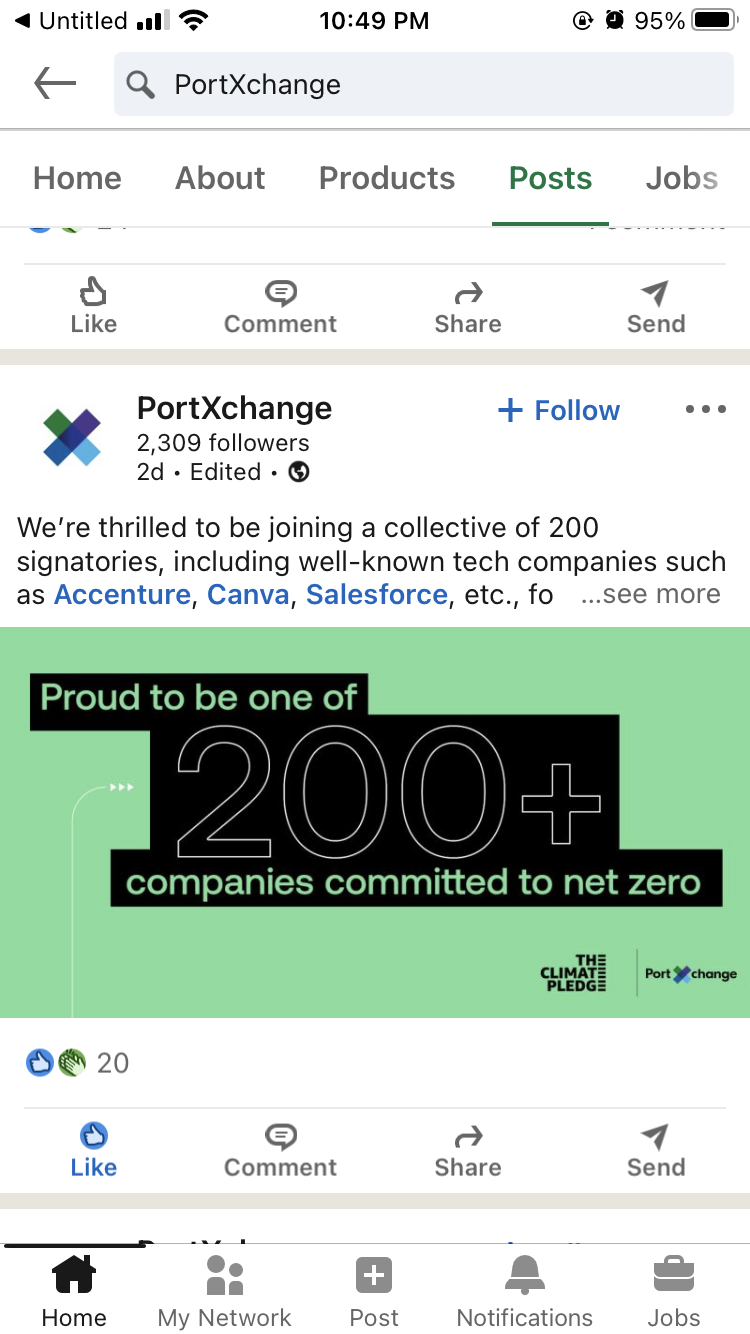Go to My Network in bottom bar

pyautogui.click(x=225, y=1292)
